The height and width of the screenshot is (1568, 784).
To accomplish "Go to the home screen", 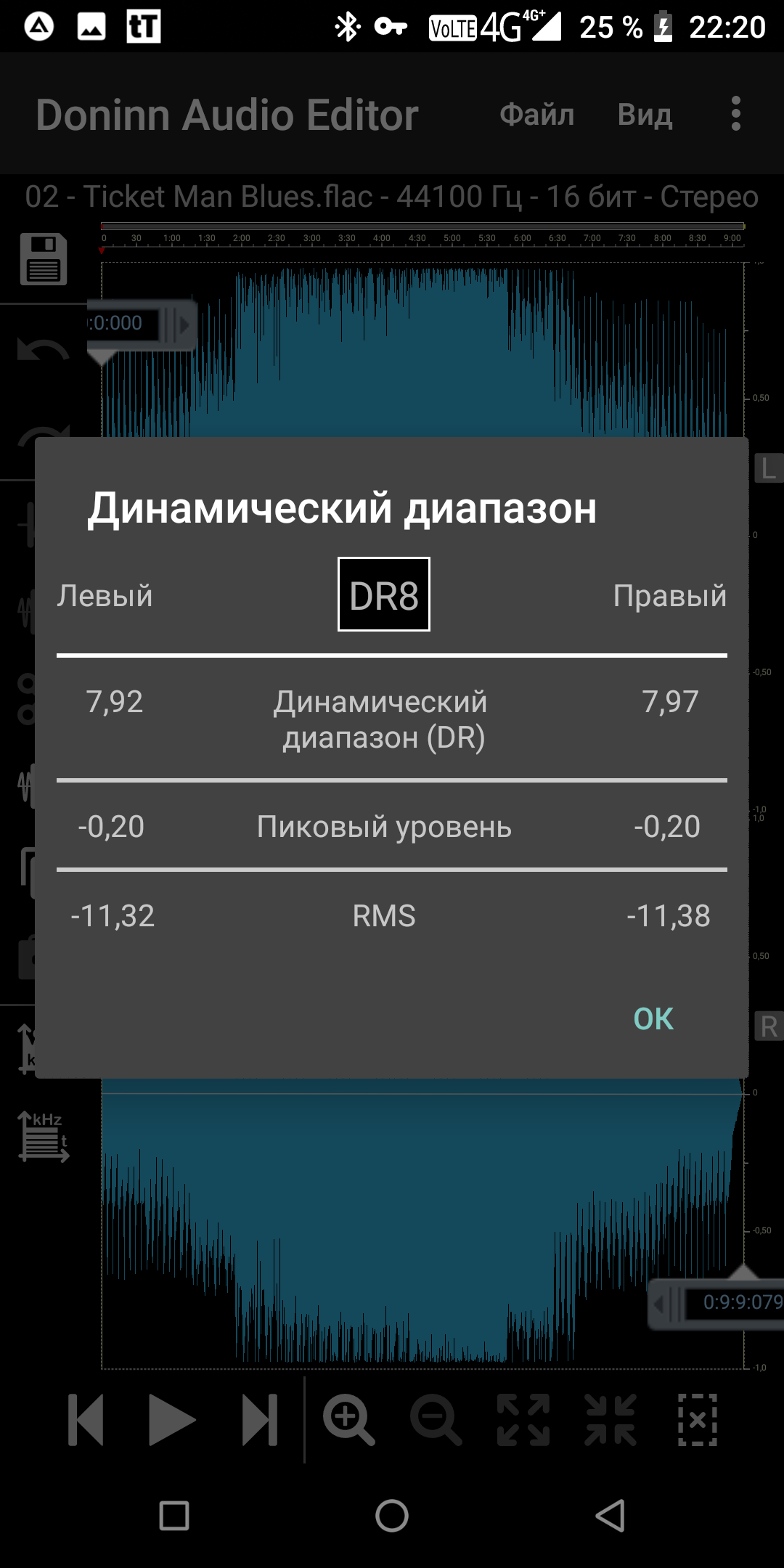I will pyautogui.click(x=392, y=1516).
